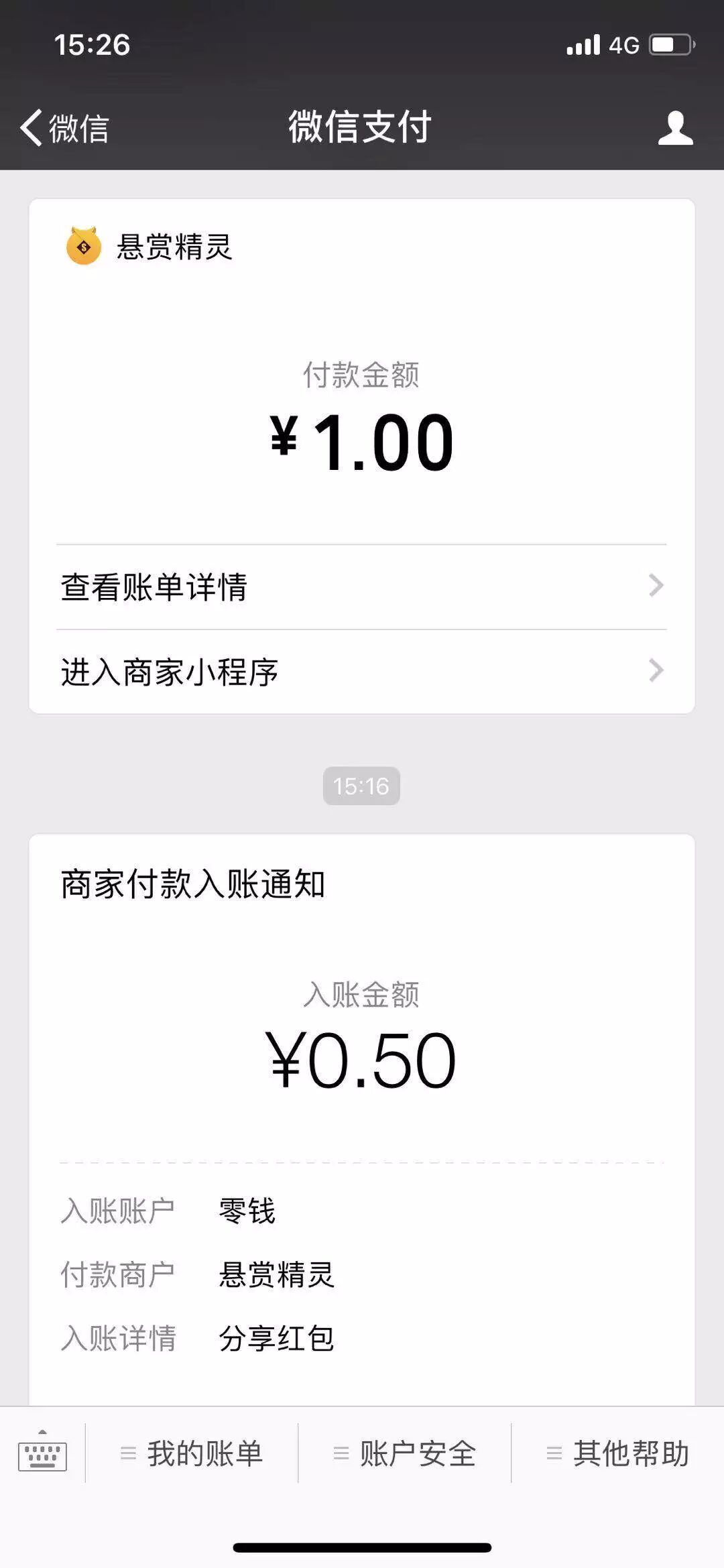The image size is (724, 1568).
Task: Open the profile icon in header
Action: click(675, 127)
